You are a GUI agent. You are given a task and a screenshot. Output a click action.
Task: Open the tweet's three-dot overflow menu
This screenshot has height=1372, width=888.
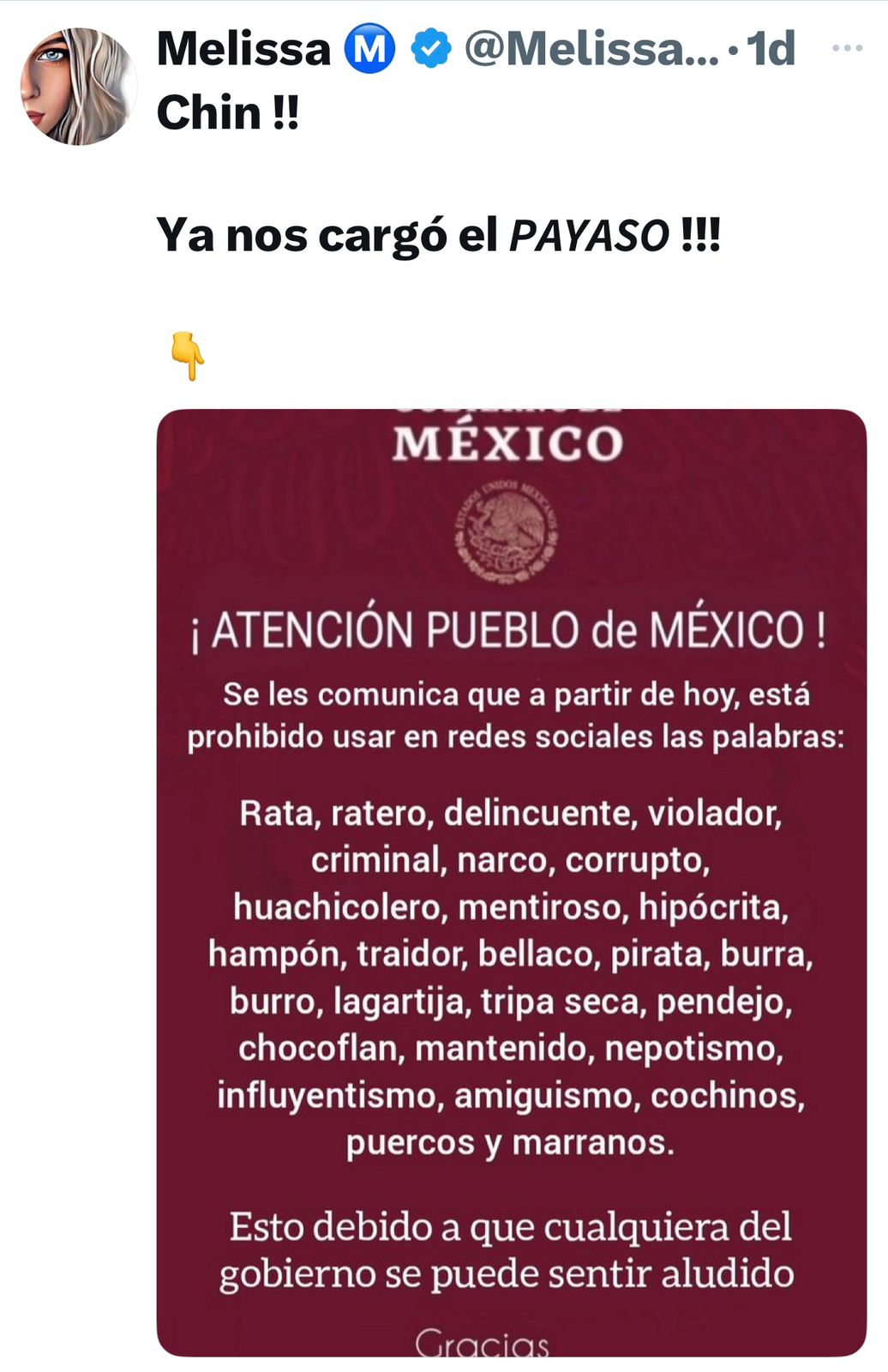click(x=847, y=48)
